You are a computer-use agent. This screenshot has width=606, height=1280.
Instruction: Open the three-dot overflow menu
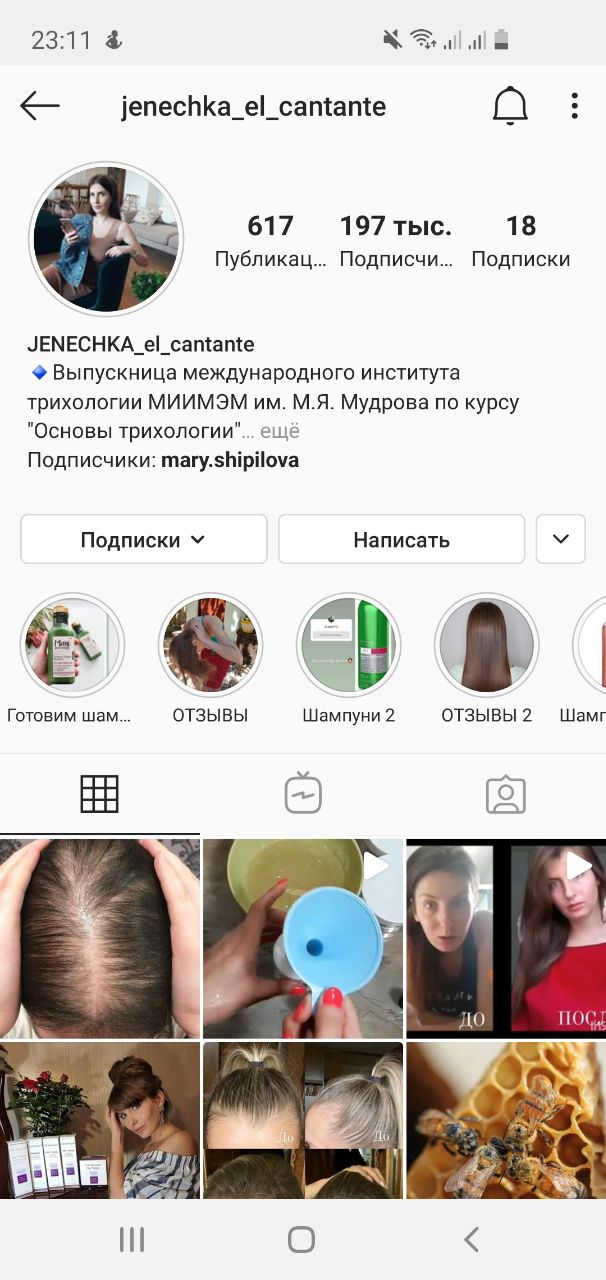point(574,106)
